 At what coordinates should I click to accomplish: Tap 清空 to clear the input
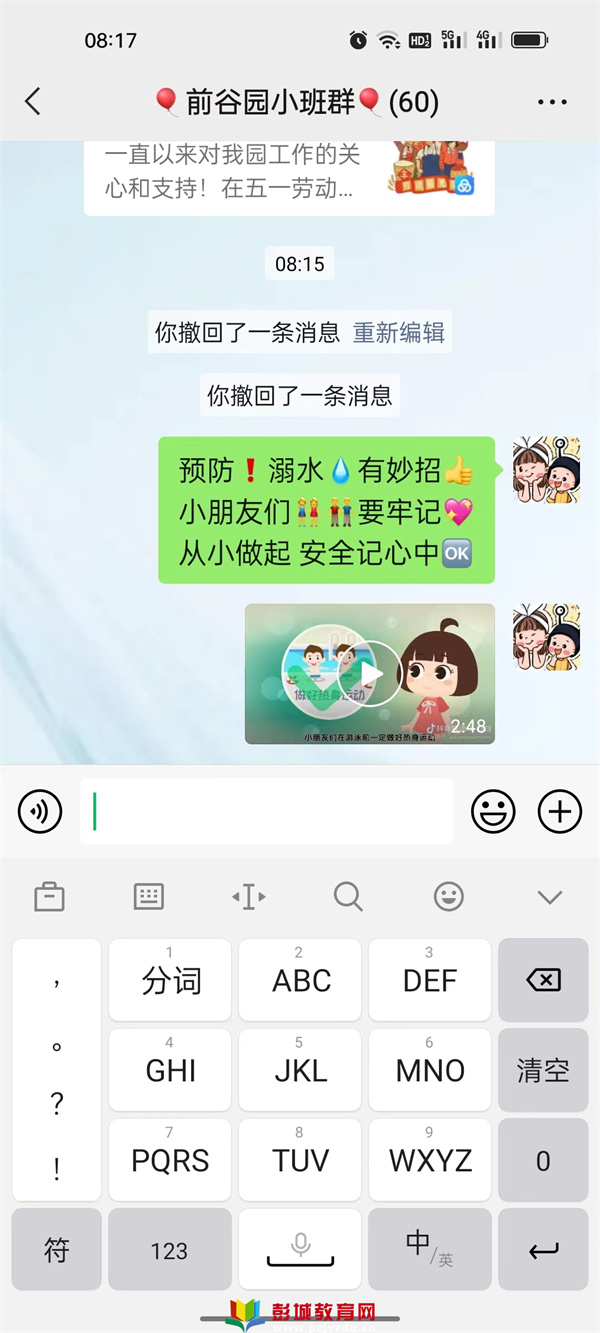click(x=543, y=1070)
